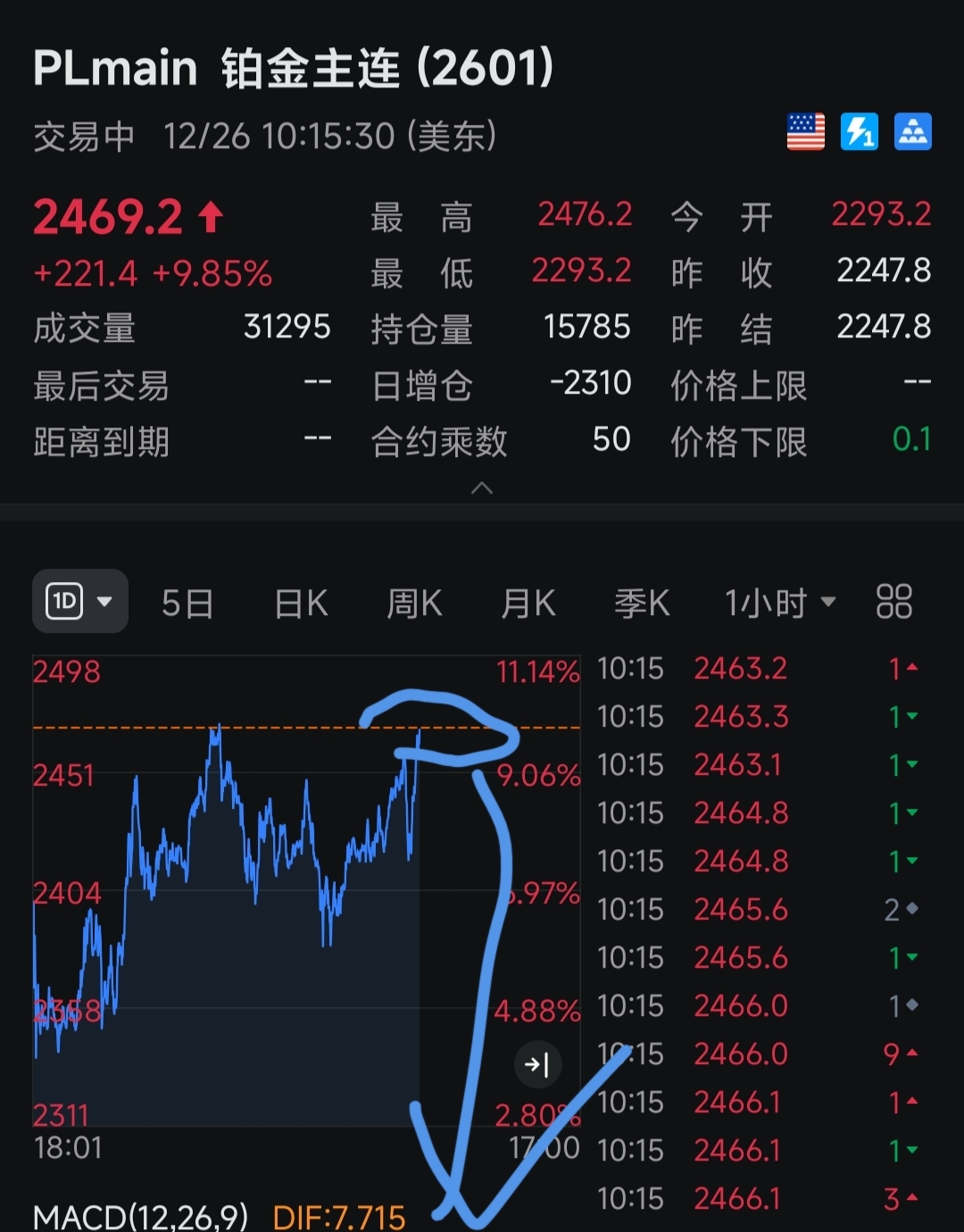
Task: Toggle the 1D chart period button
Action: coord(64,601)
